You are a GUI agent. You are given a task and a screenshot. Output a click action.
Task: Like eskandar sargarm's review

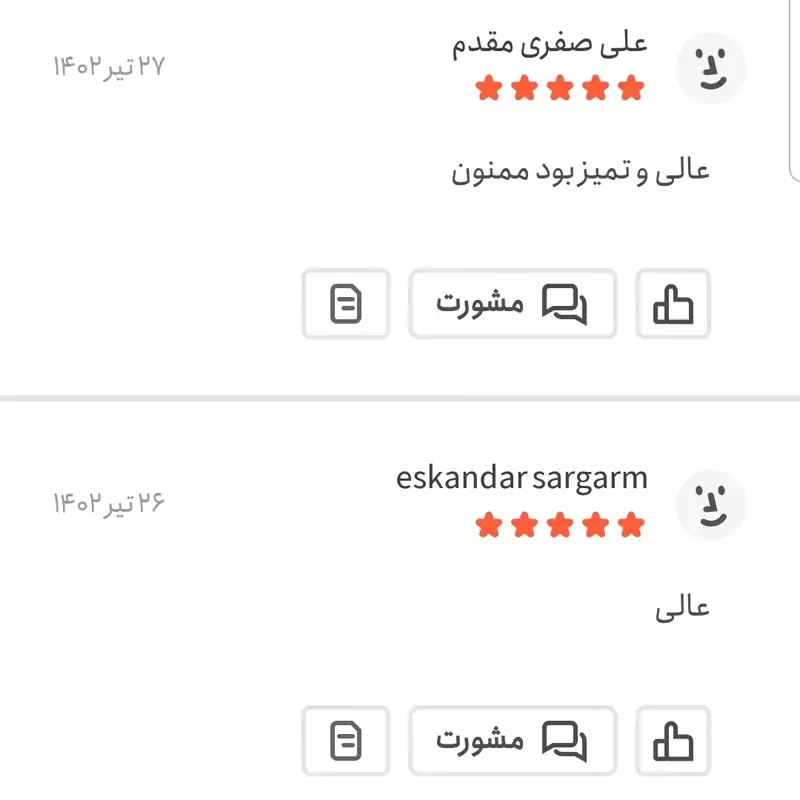pos(673,741)
